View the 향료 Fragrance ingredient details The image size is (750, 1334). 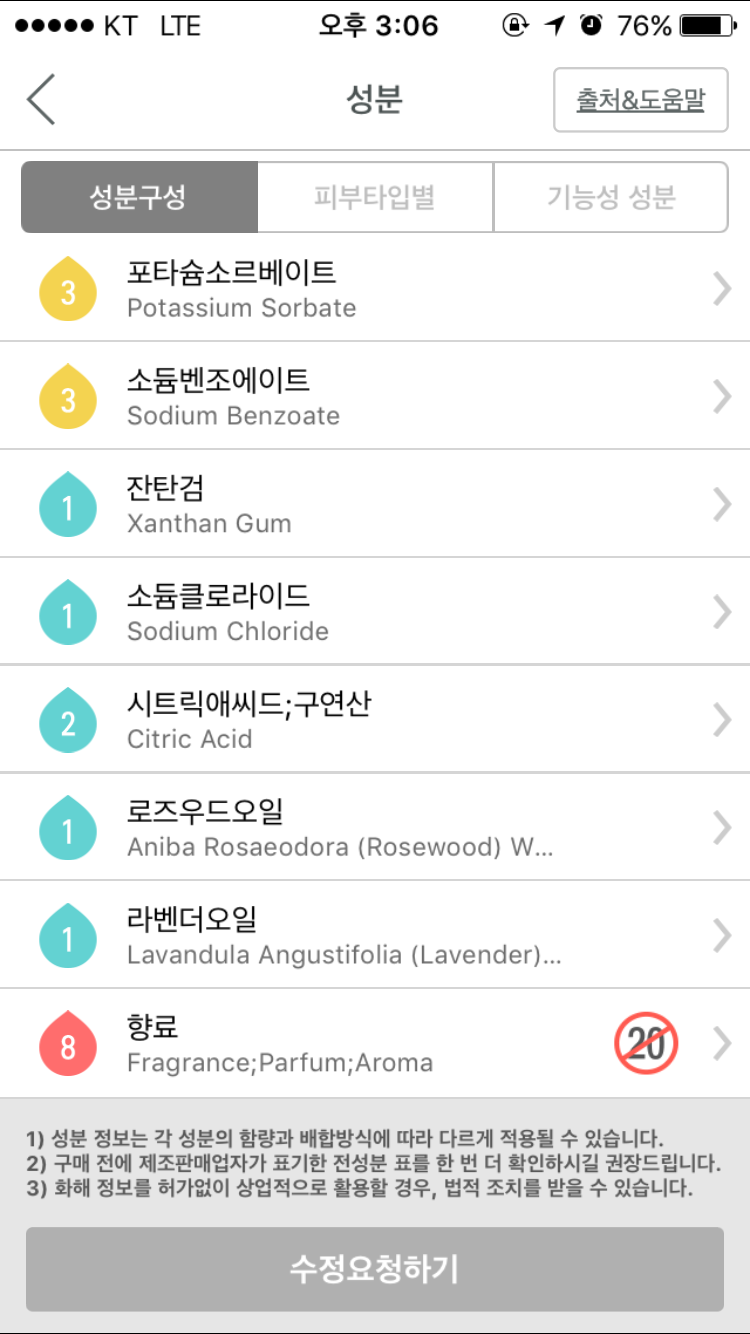(x=375, y=1044)
